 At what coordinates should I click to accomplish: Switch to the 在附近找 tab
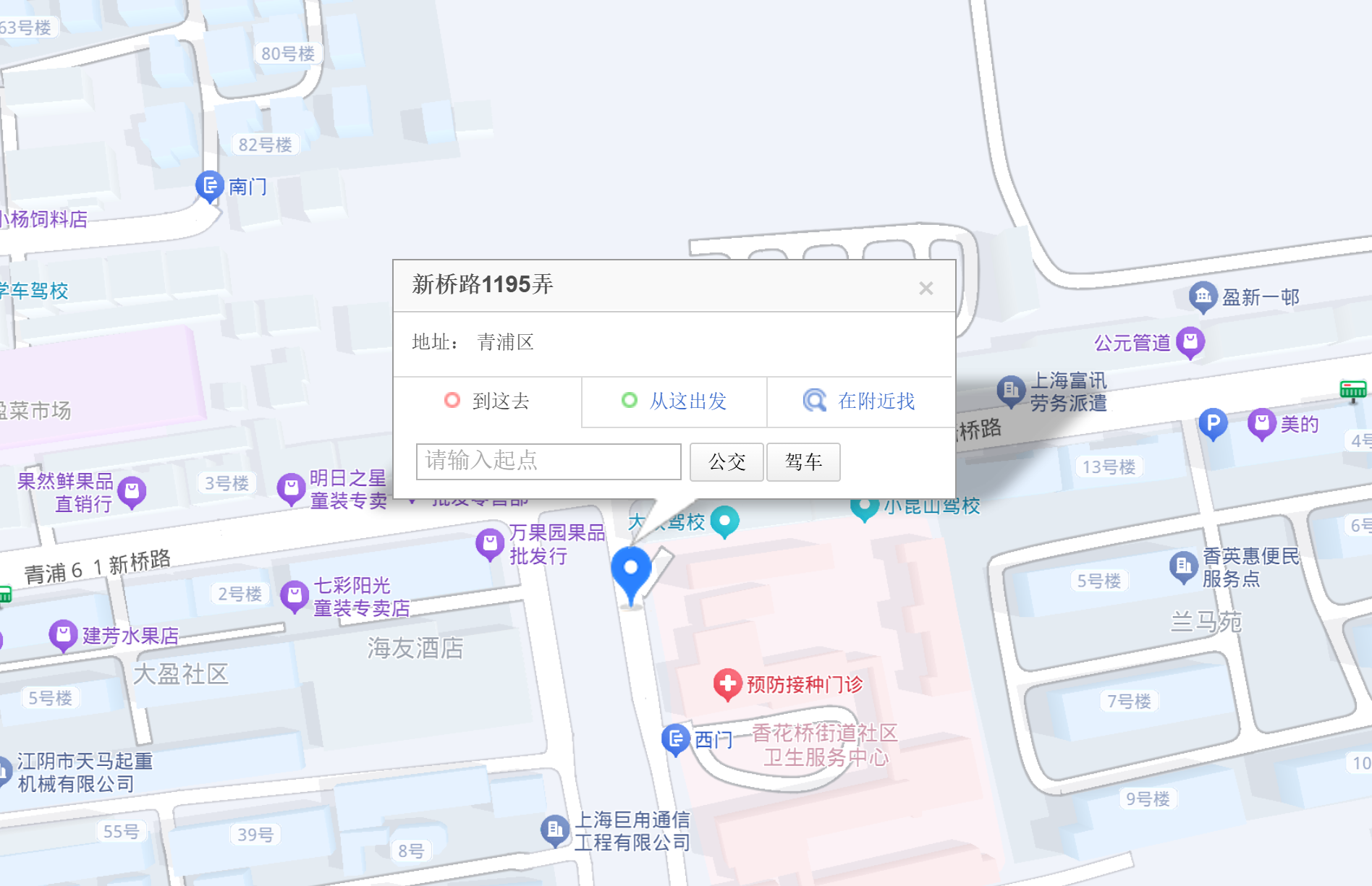(860, 401)
